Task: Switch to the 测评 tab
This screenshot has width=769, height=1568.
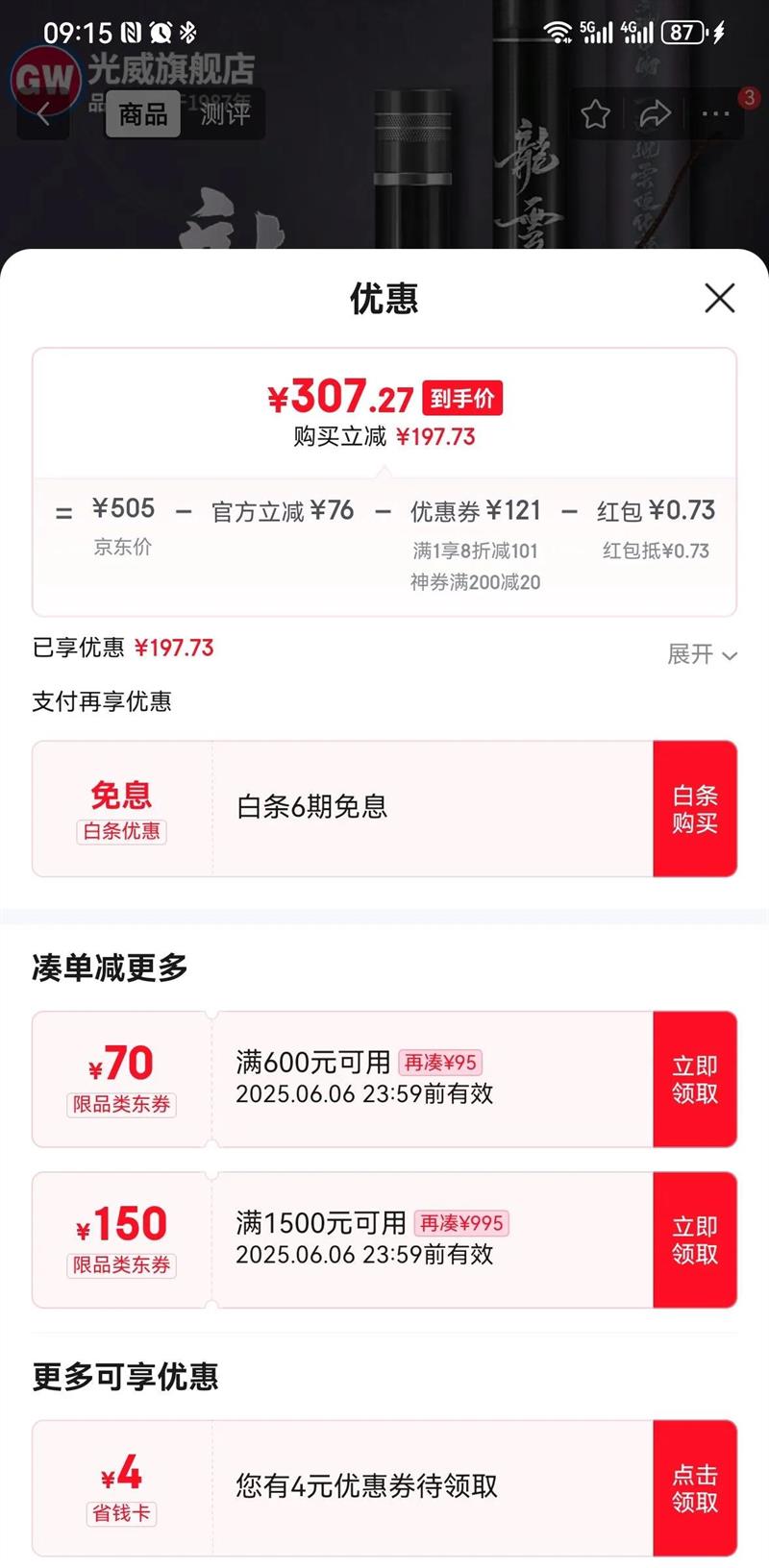Action: pyautogui.click(x=225, y=114)
